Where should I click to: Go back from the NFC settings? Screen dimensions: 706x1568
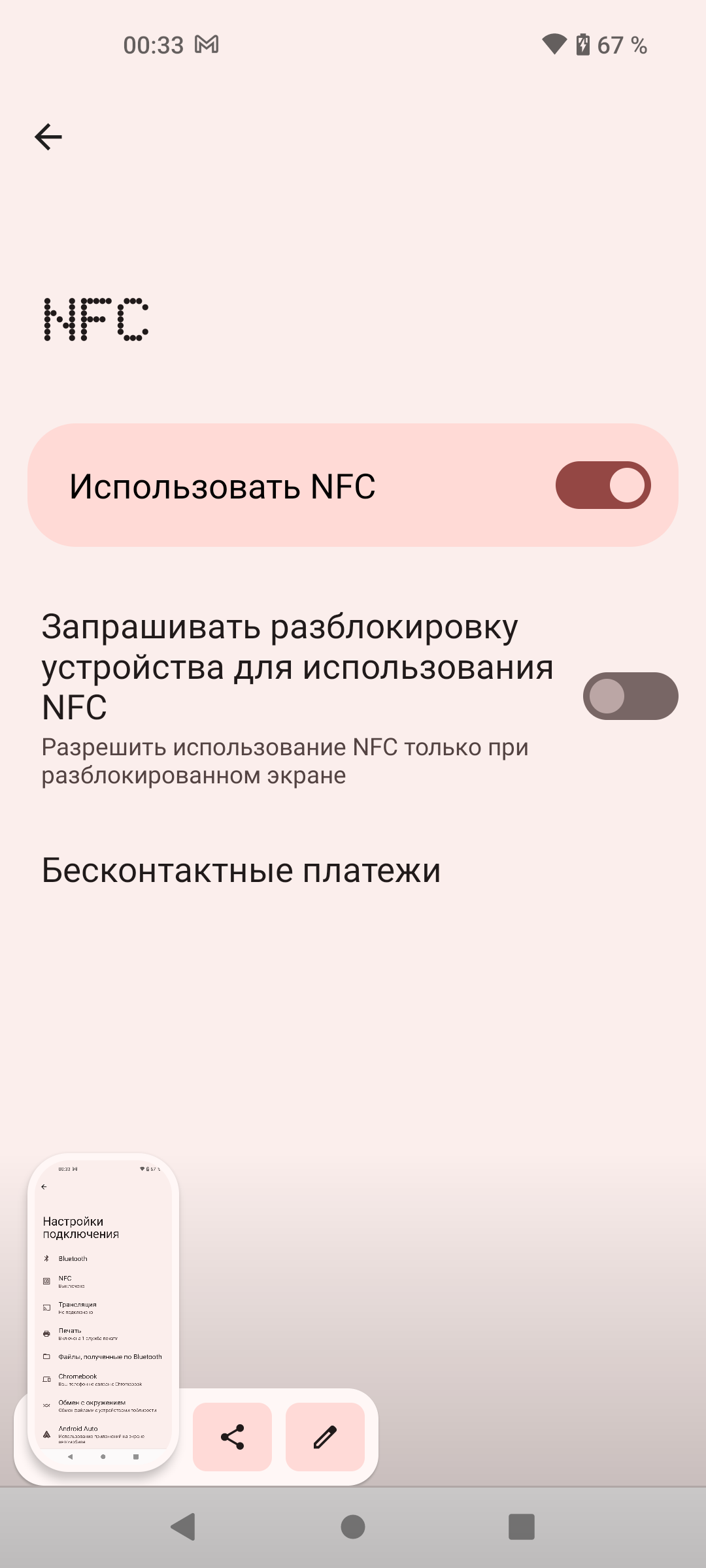(48, 137)
